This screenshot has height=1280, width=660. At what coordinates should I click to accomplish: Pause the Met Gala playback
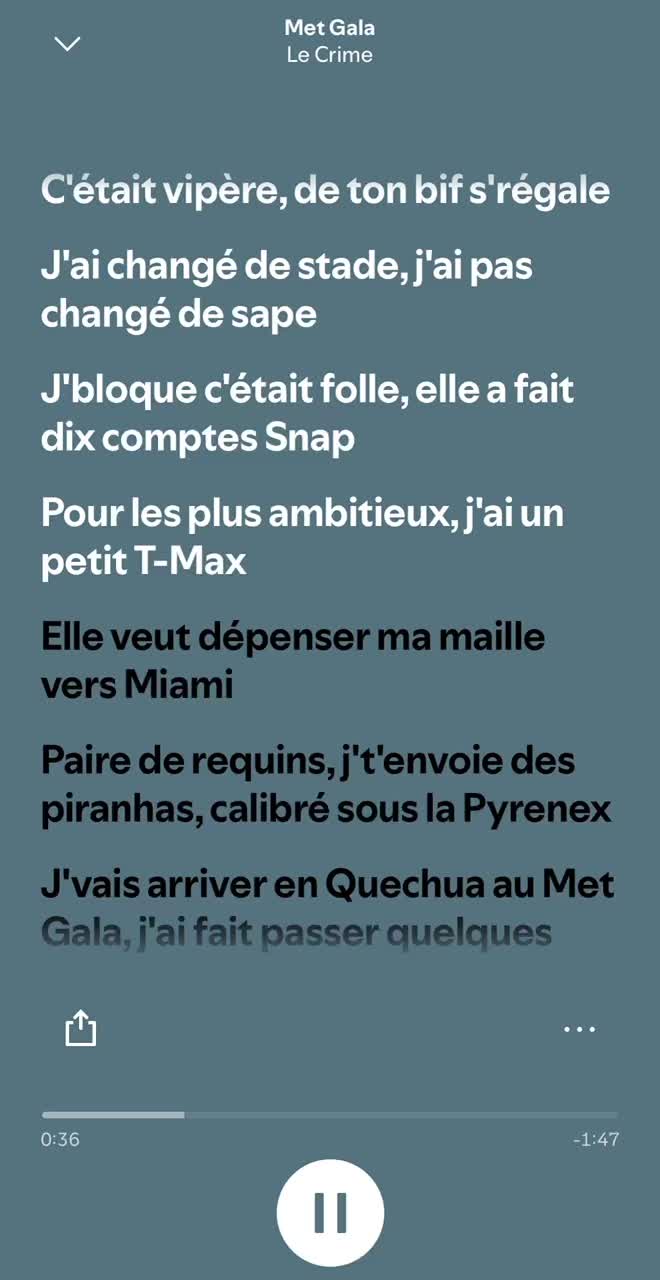[330, 1212]
